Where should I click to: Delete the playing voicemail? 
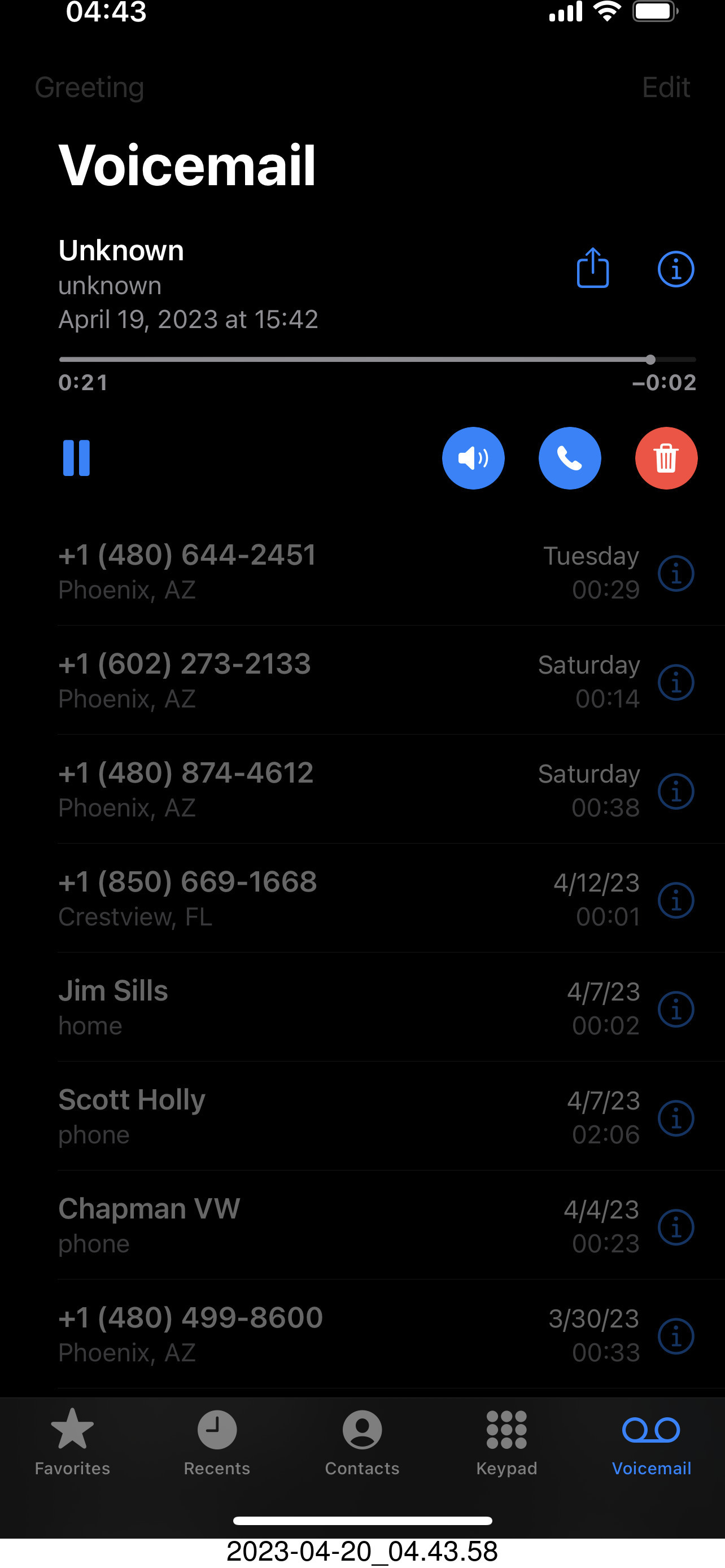[x=666, y=458]
